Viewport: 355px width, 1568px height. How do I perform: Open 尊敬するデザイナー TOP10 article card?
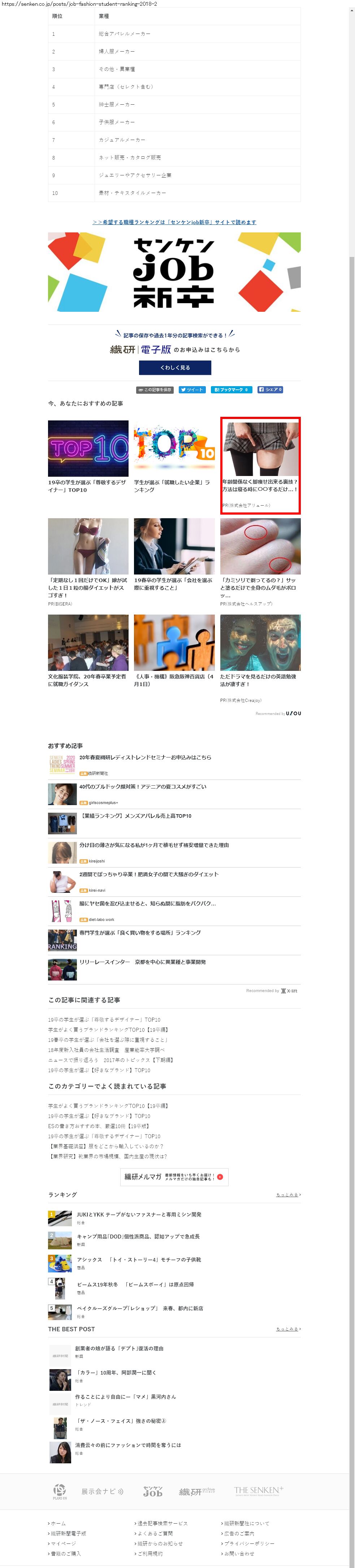88,457
